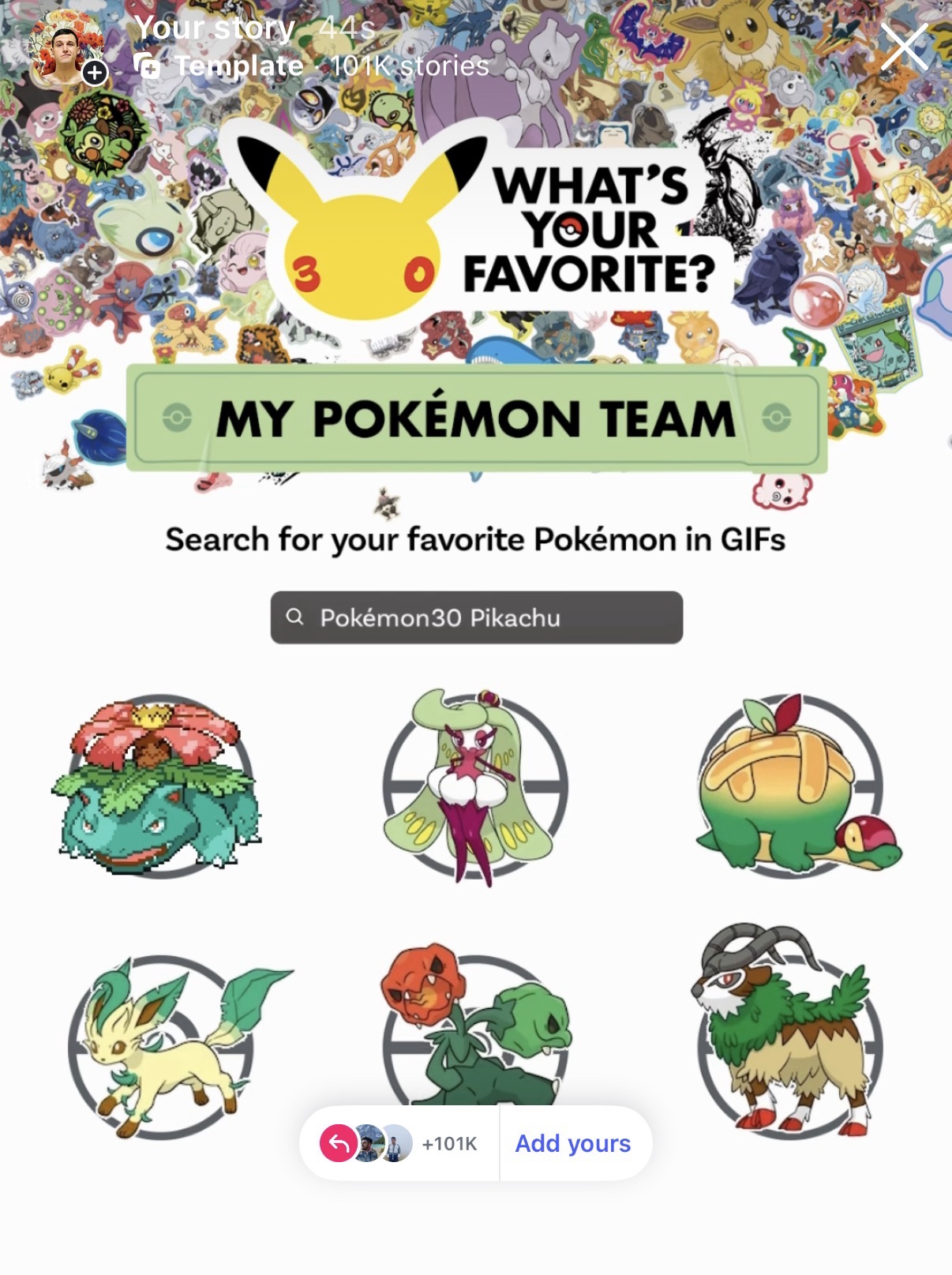This screenshot has width=952, height=1275.
Task: Close the story viewer
Action: pyautogui.click(x=903, y=47)
